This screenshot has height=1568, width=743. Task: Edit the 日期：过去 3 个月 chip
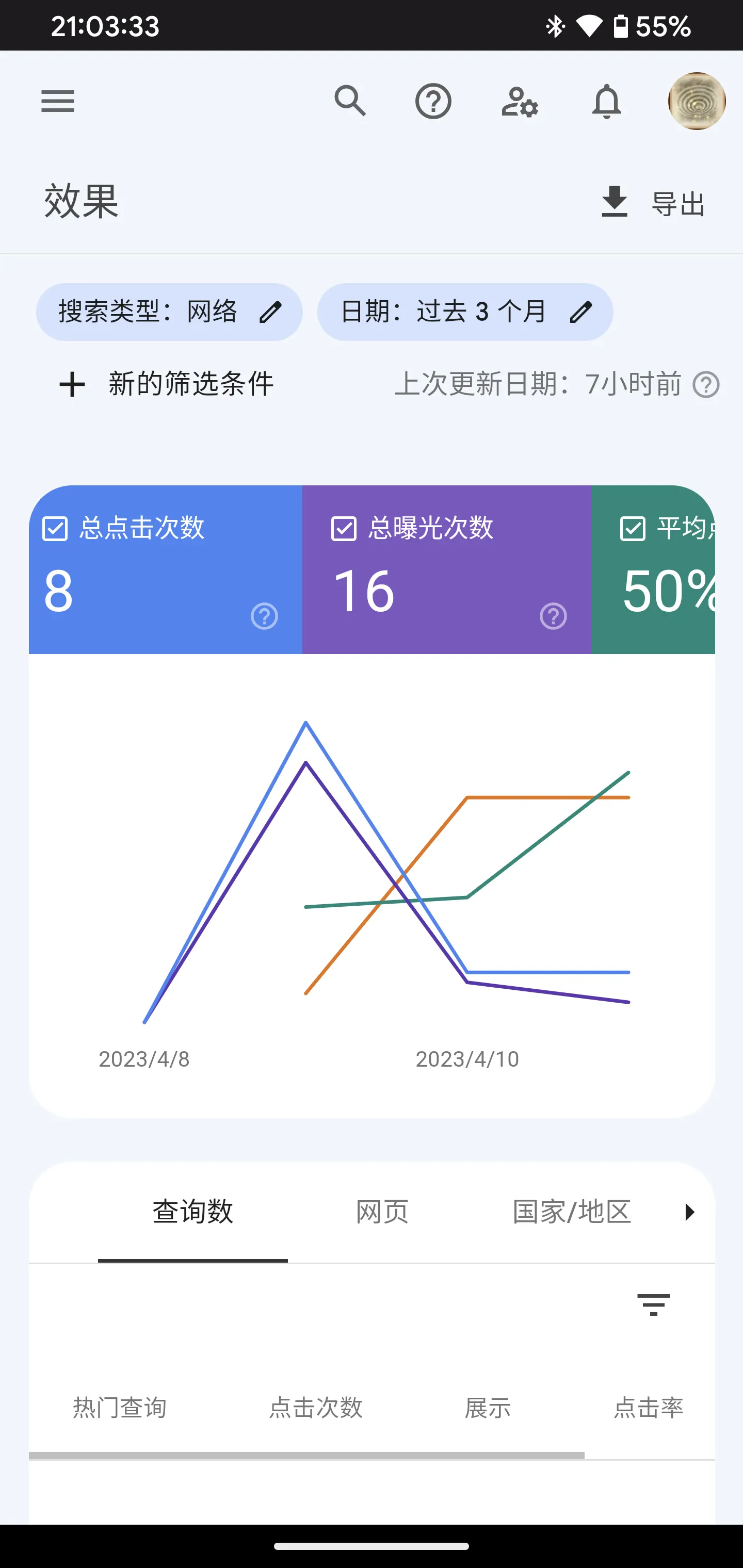click(465, 312)
